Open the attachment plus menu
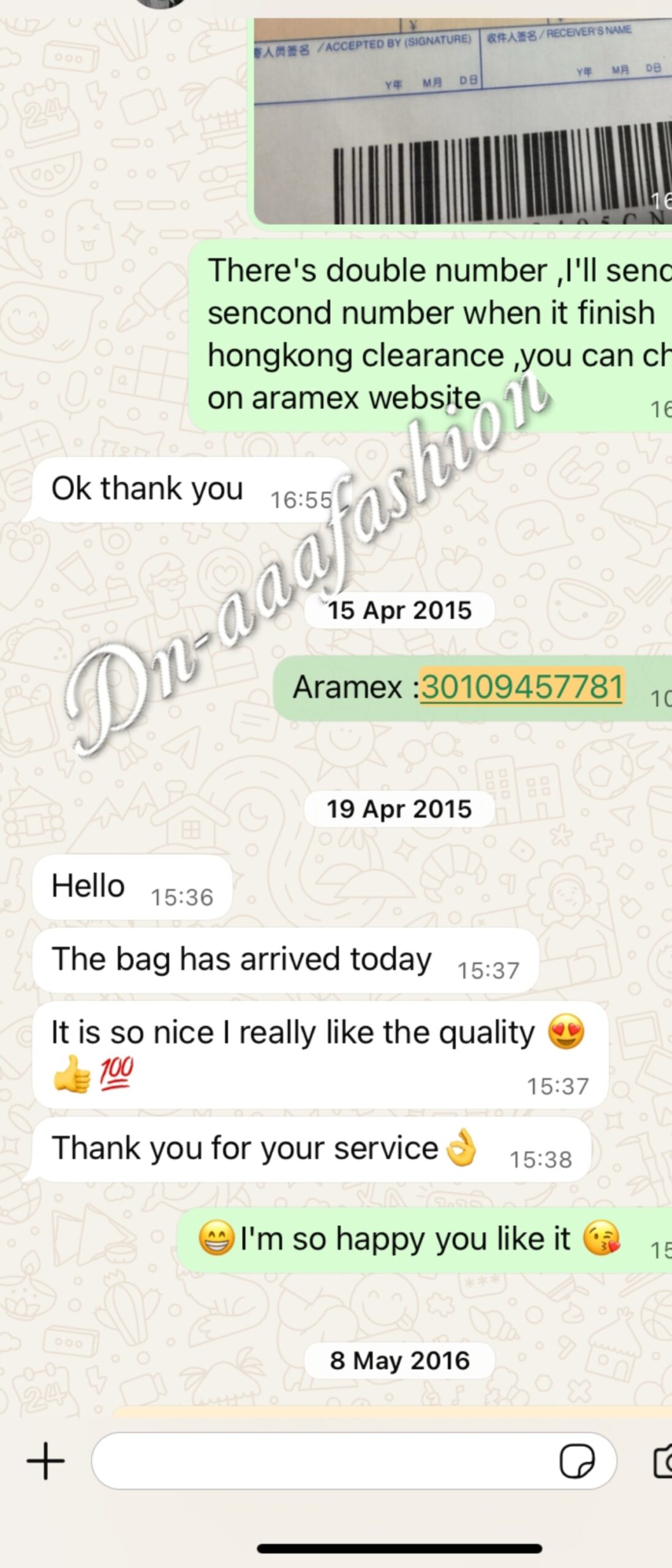The image size is (672, 1568). (x=45, y=1461)
